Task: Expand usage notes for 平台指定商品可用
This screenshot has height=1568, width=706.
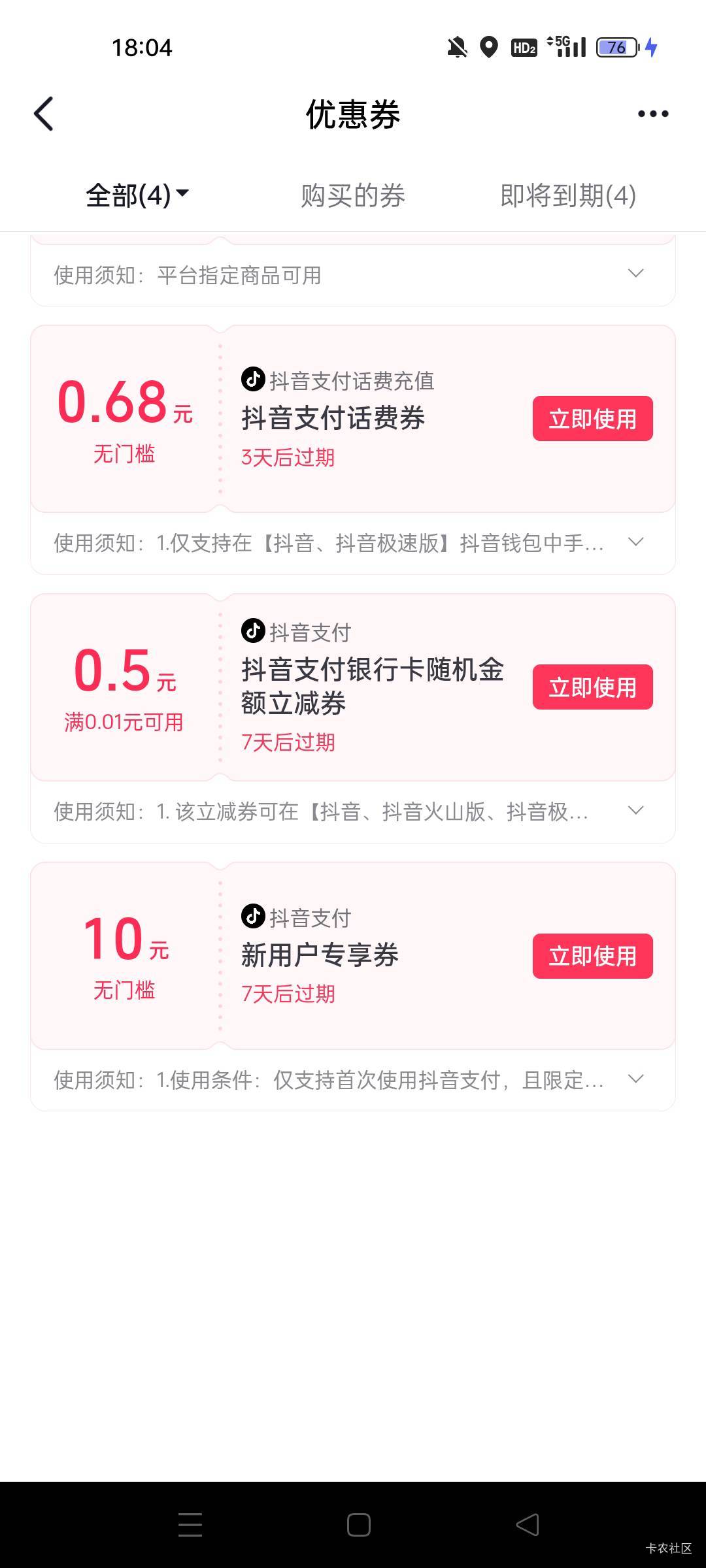Action: pos(635,274)
